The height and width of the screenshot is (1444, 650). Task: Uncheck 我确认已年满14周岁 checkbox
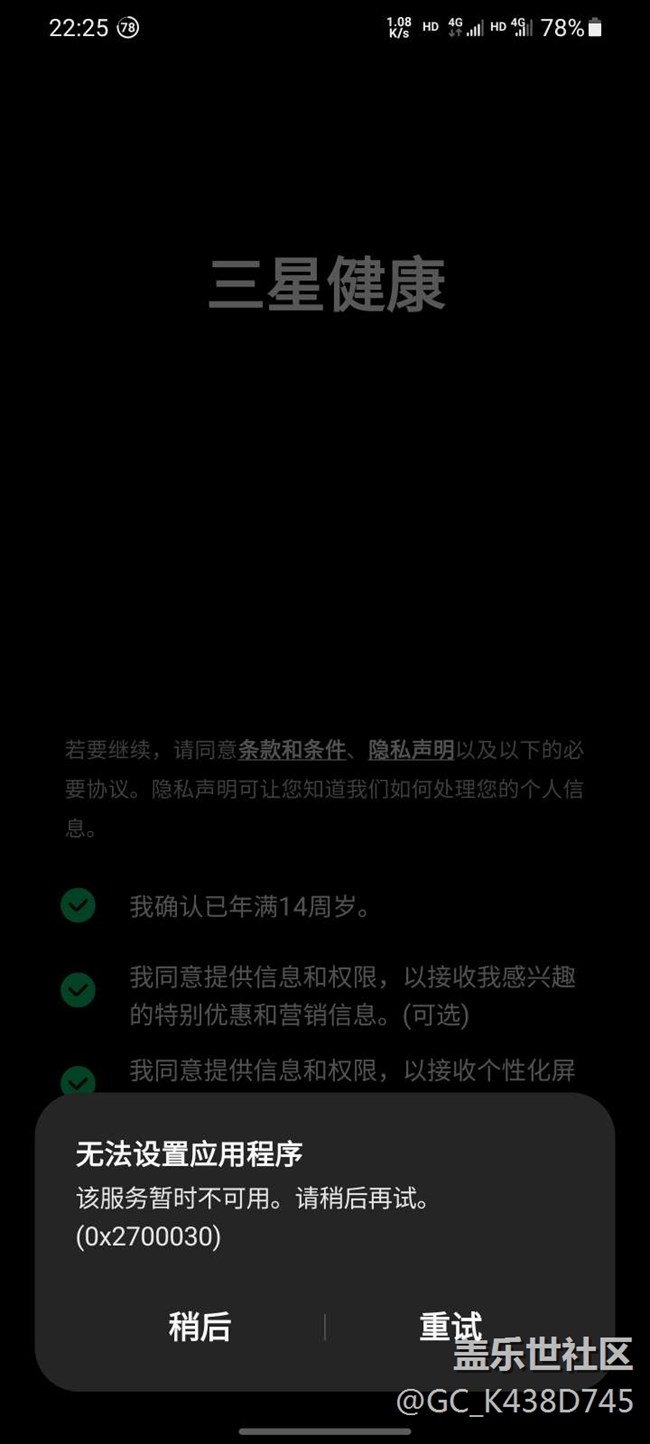coord(78,906)
